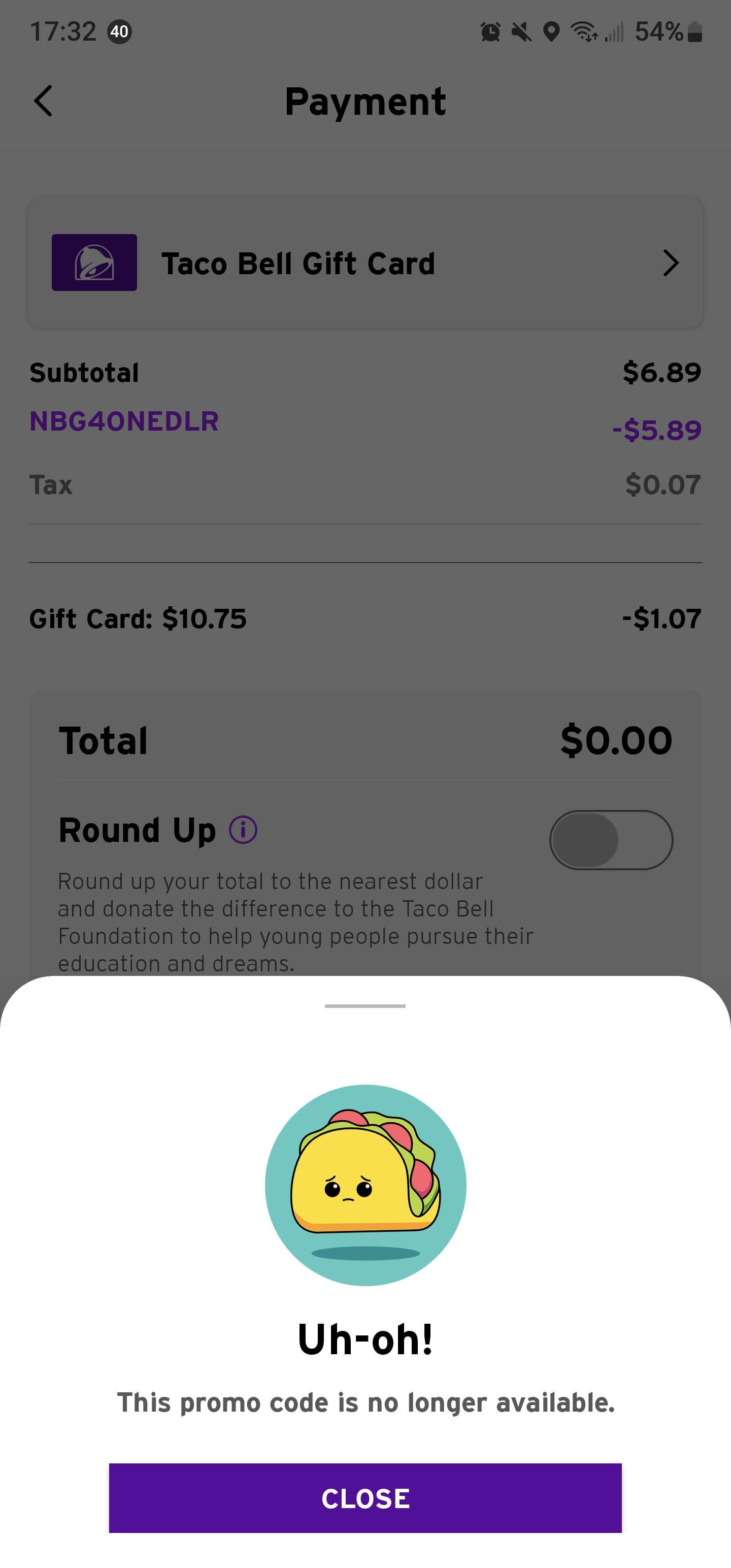
Task: Go back from the Payment screen
Action: (43, 101)
